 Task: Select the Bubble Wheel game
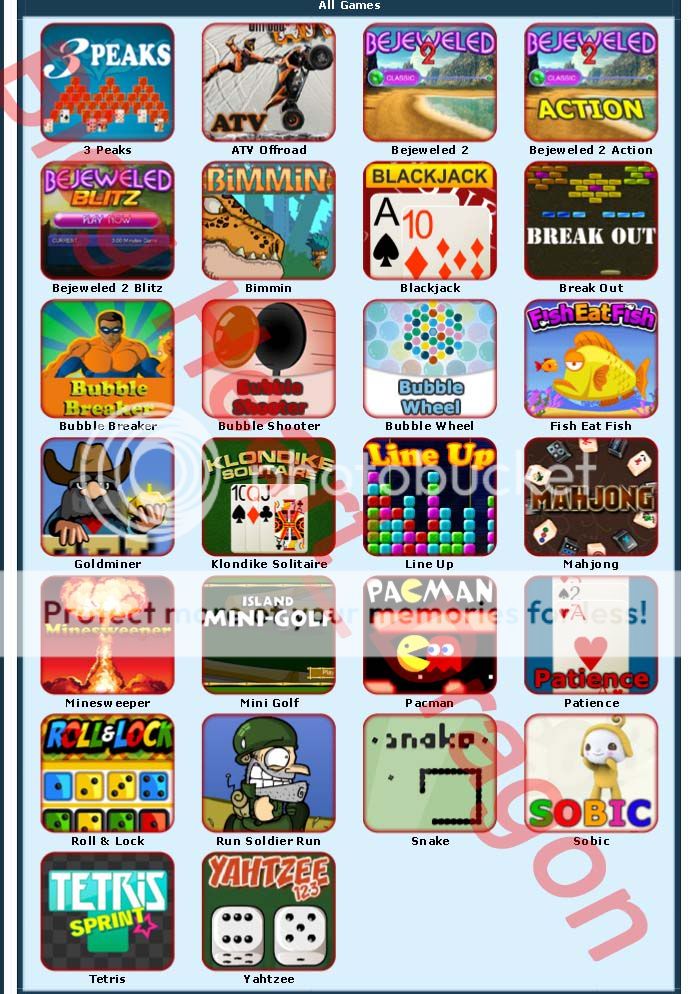[430, 358]
